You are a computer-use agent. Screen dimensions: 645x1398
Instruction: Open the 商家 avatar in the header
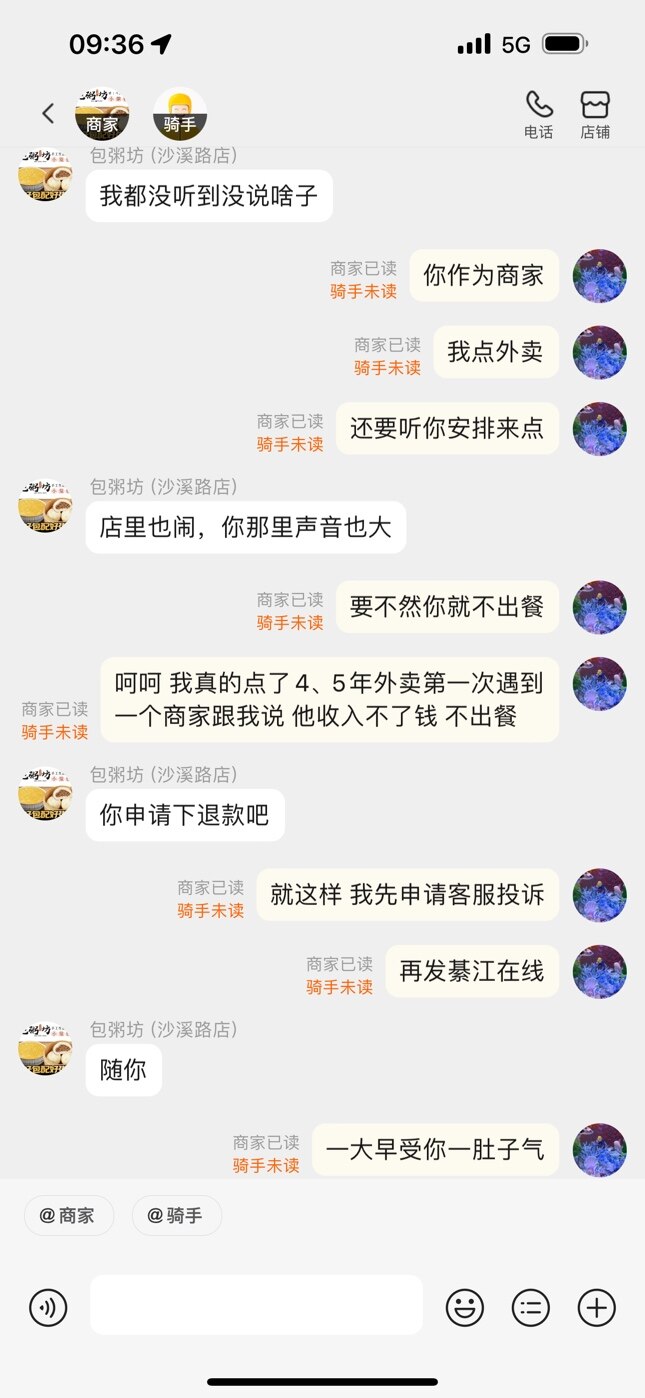pyautogui.click(x=102, y=114)
